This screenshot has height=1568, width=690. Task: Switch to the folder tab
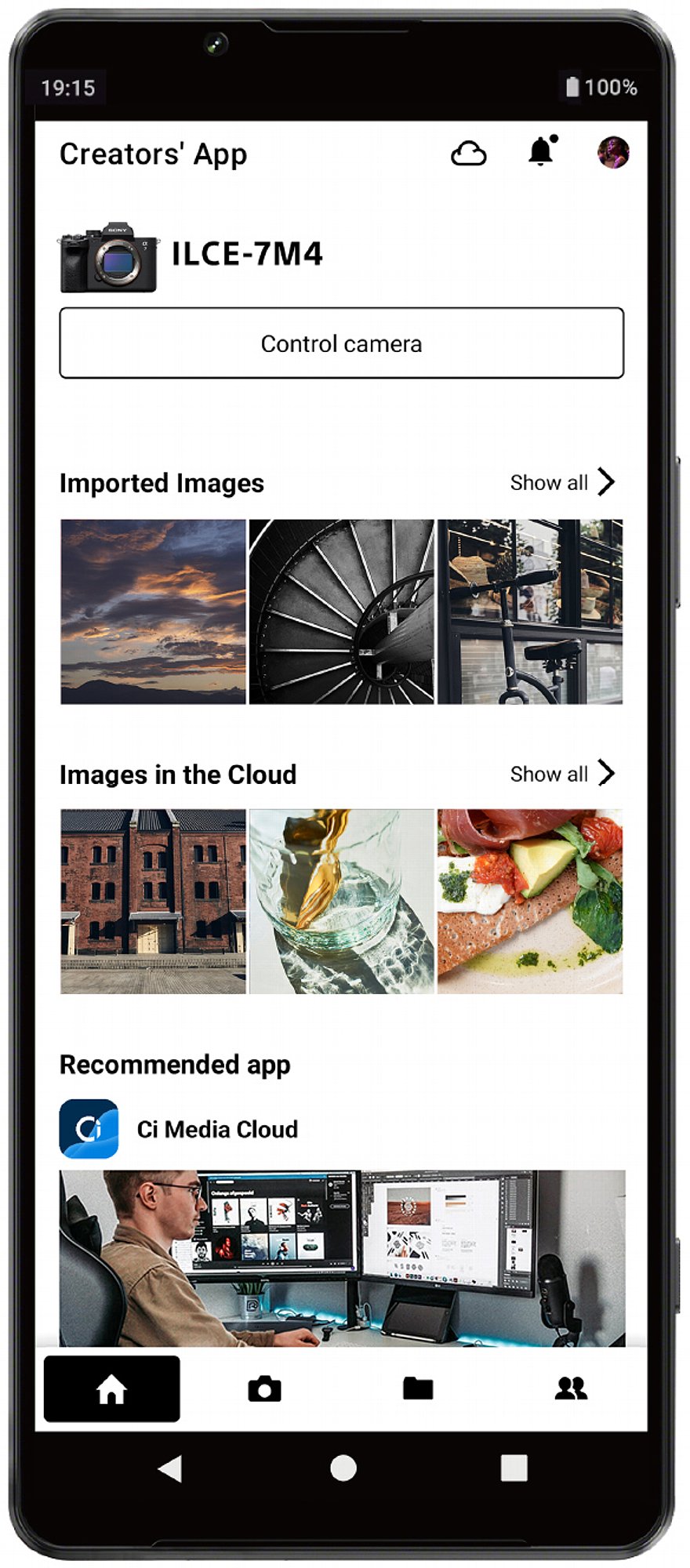(x=418, y=1388)
